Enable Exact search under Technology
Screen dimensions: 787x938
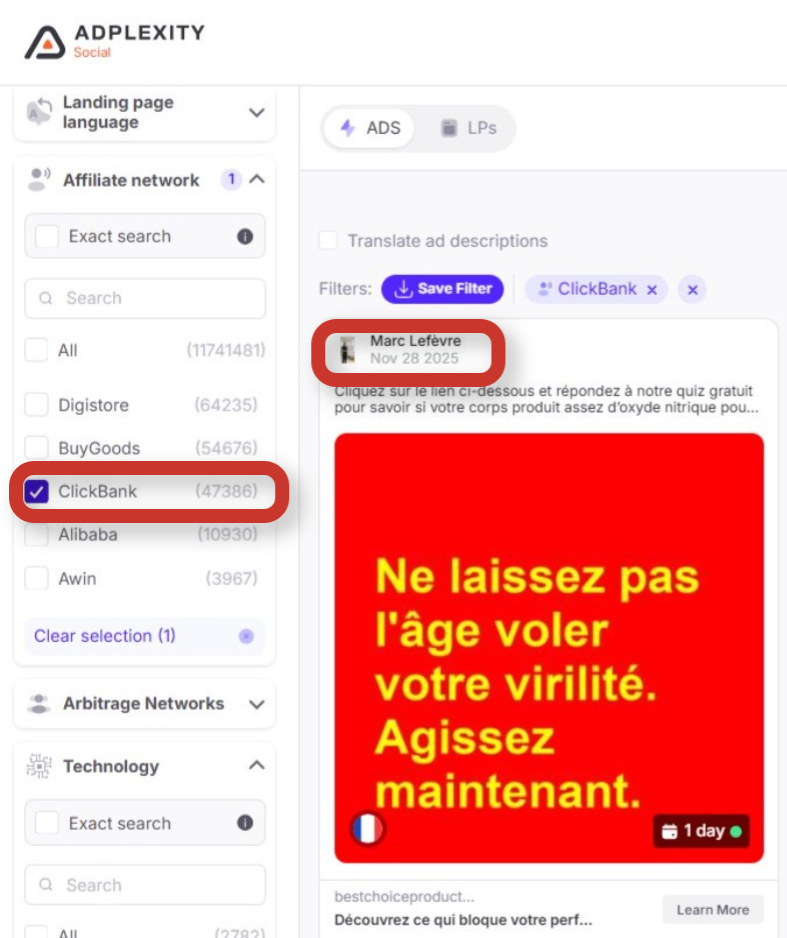tap(47, 824)
